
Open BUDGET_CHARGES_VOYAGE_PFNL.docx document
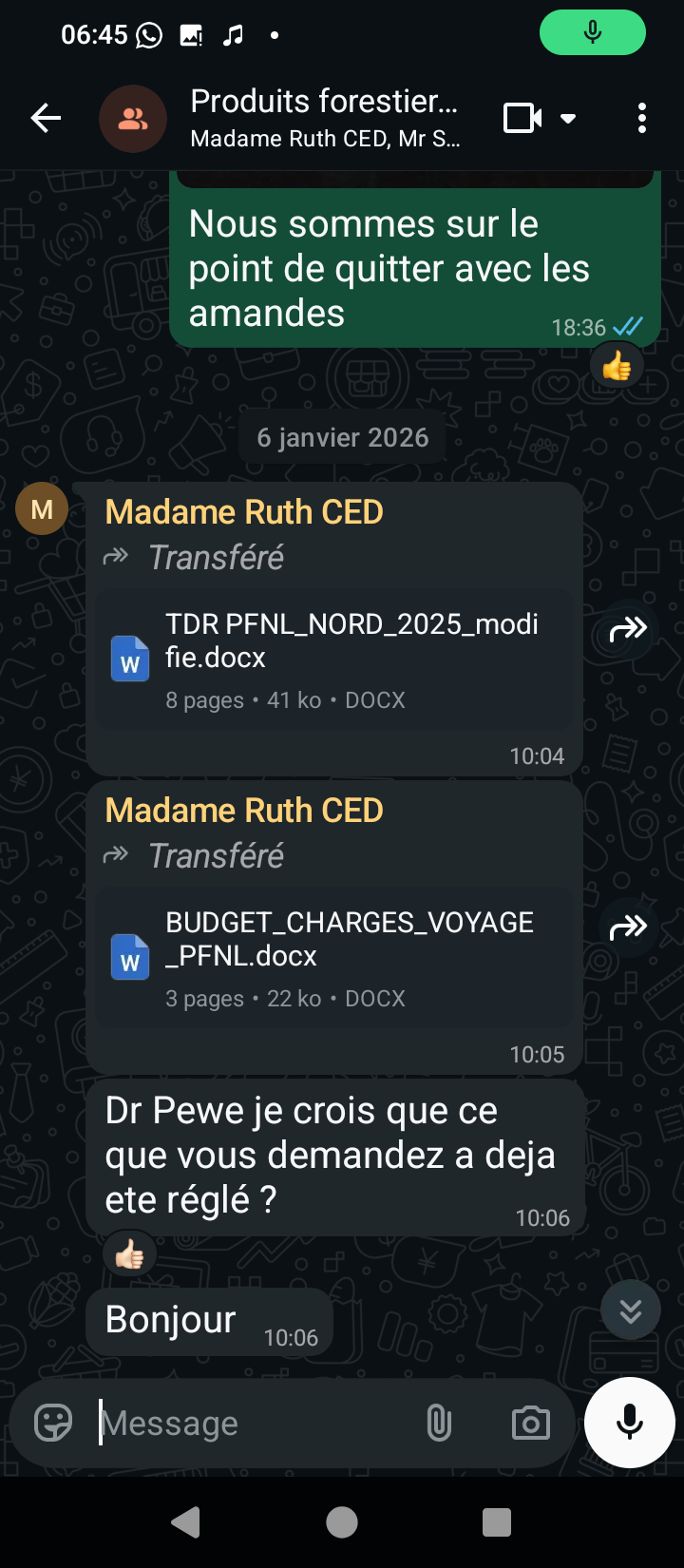point(332,958)
